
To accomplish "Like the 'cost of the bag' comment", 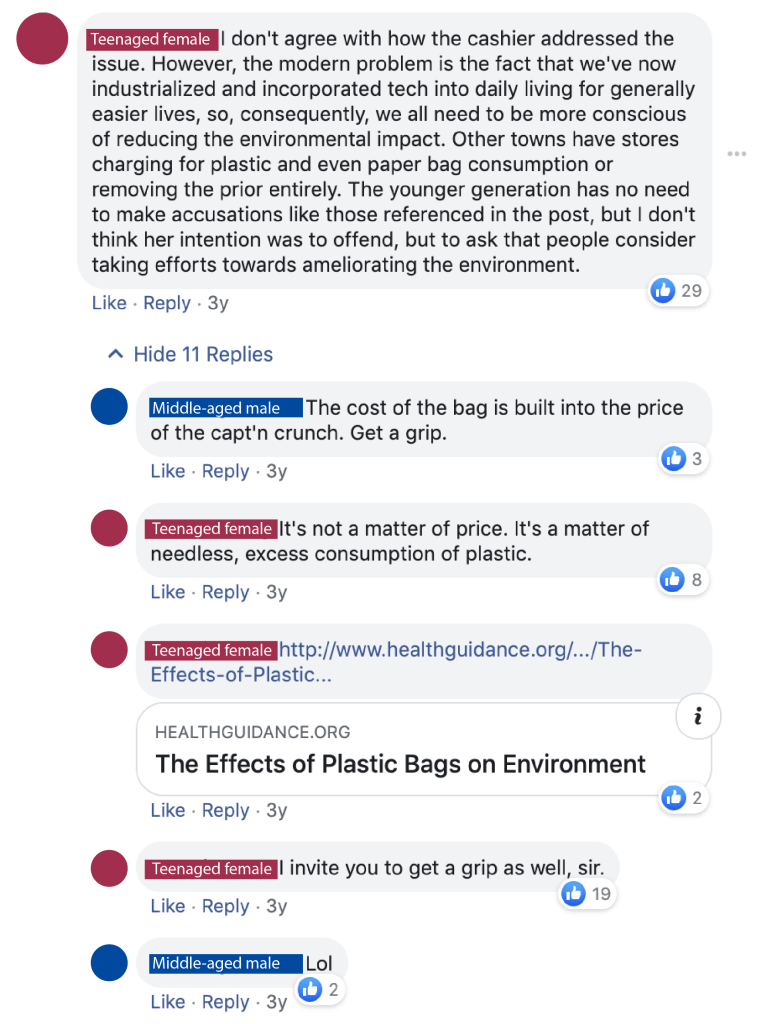I will pyautogui.click(x=168, y=471).
